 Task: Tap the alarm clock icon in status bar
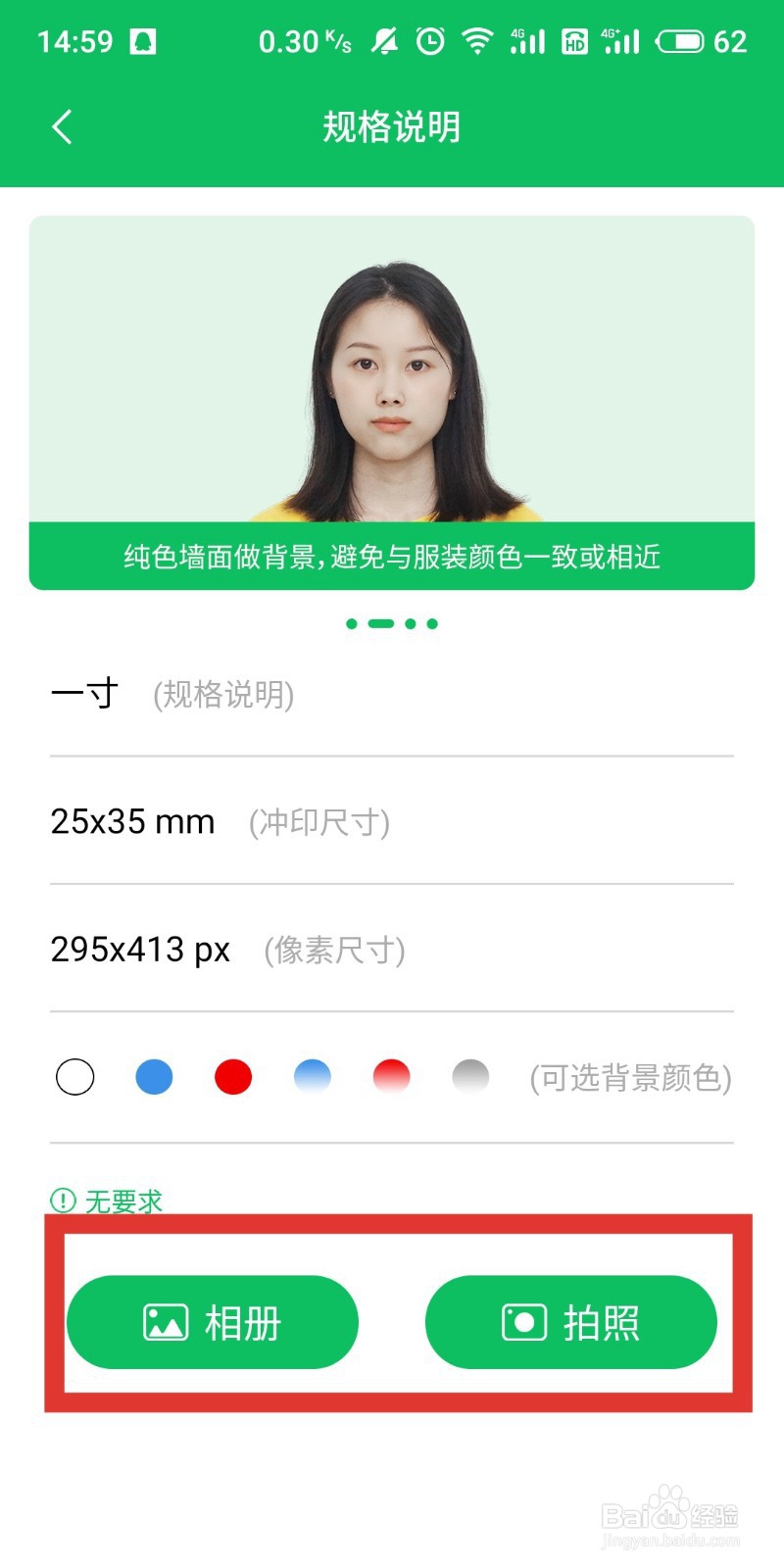click(x=431, y=41)
